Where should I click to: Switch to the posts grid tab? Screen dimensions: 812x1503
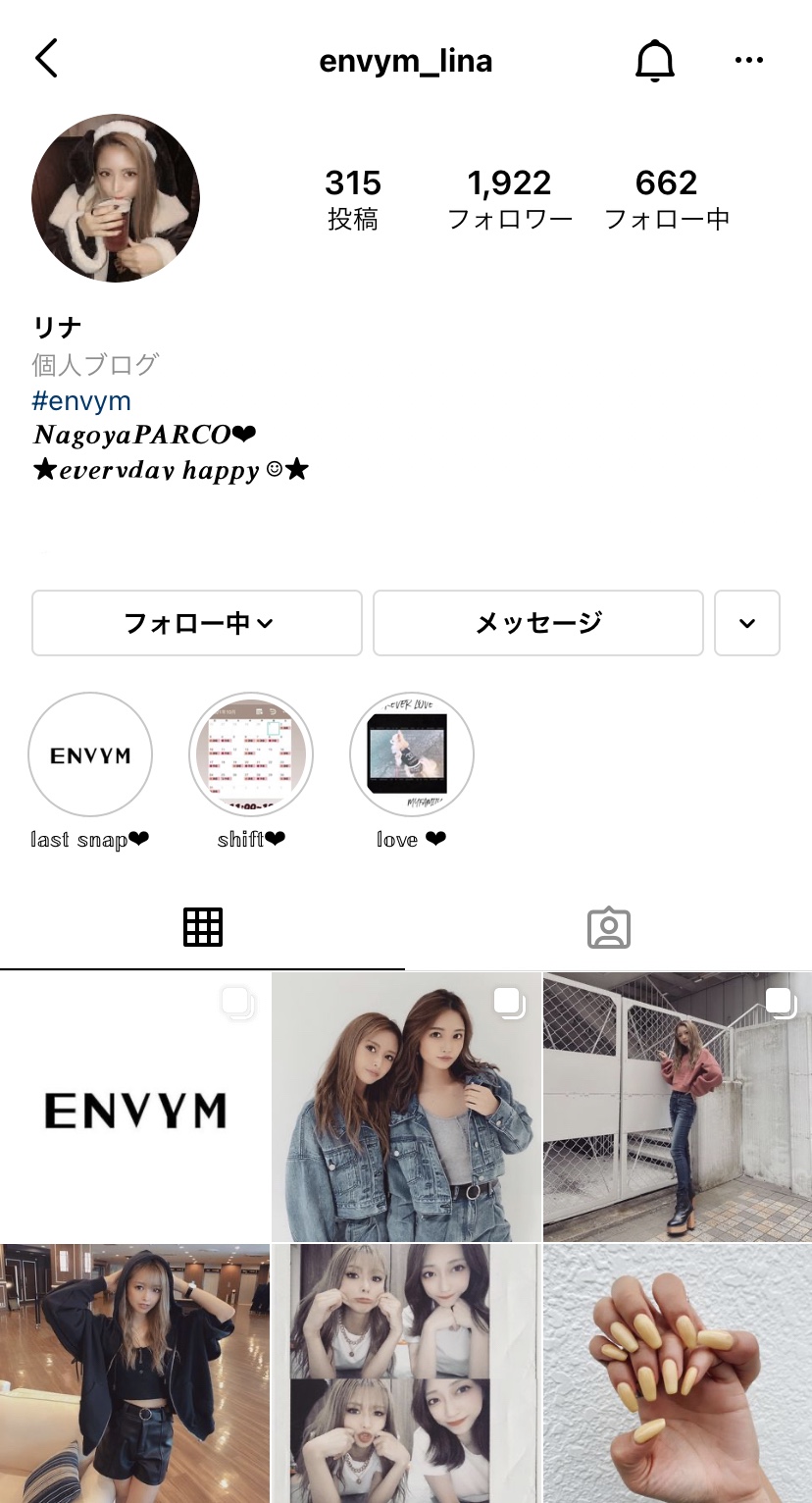click(203, 927)
